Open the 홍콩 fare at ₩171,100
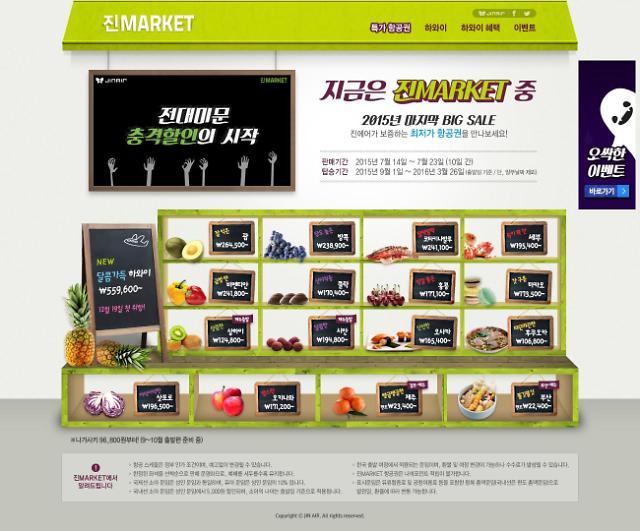The height and width of the screenshot is (531, 640). tap(432, 287)
